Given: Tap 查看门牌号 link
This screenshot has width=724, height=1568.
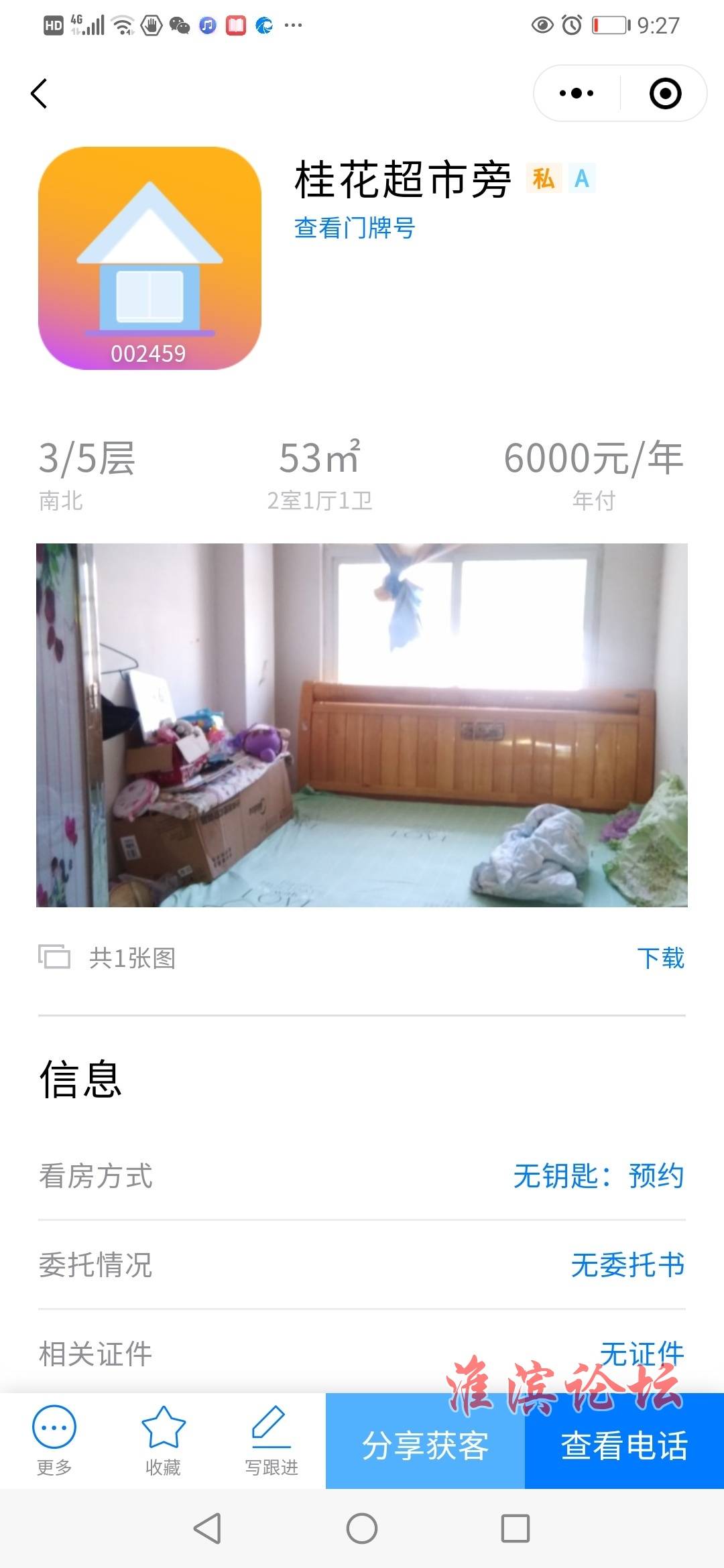Looking at the screenshot, I should pos(355,228).
